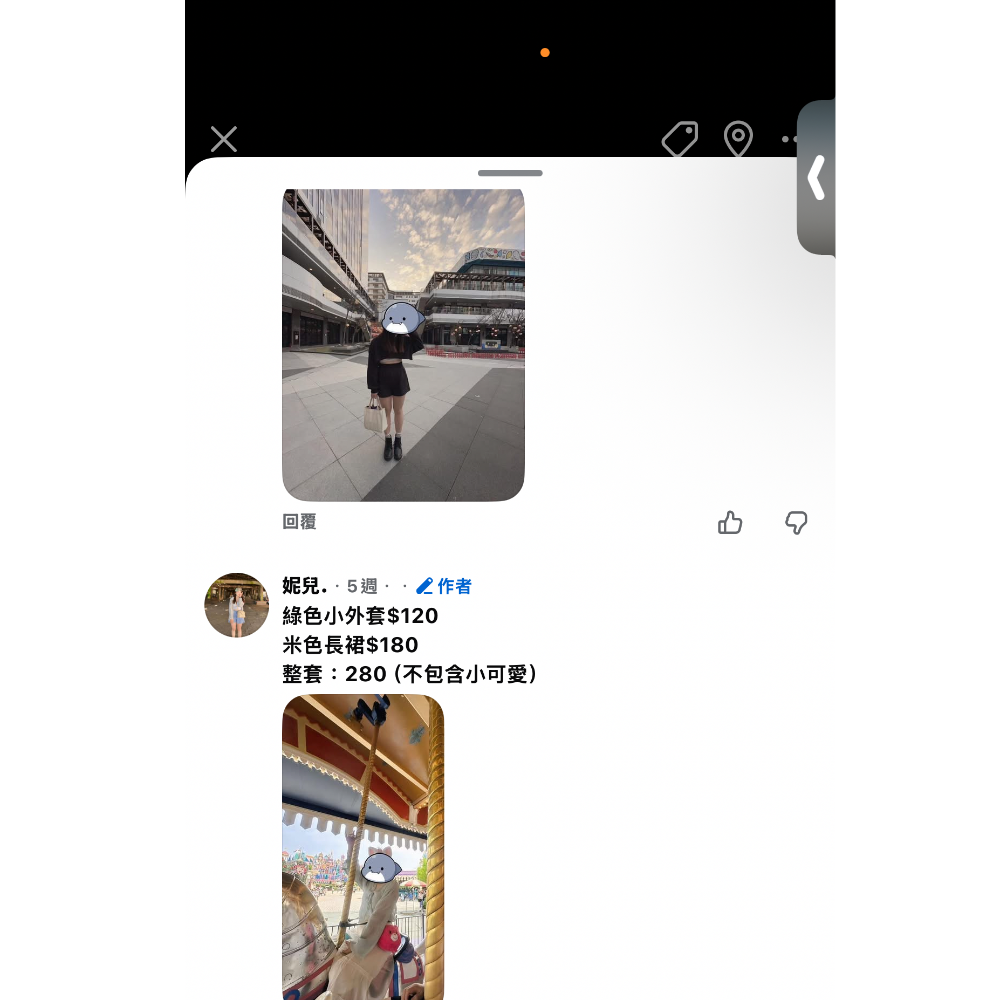Open the black outfit plaza photo
1000x1000 pixels.
tap(403, 344)
